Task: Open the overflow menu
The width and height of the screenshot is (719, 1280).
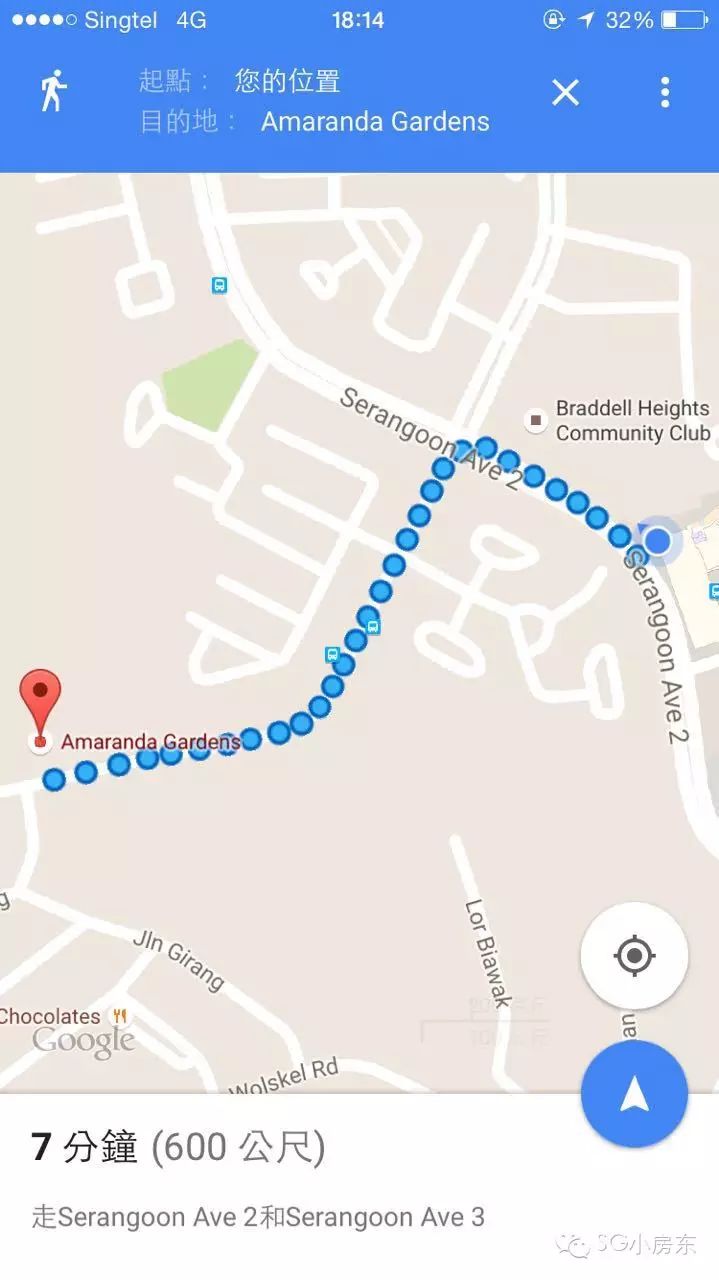Action: pos(664,92)
